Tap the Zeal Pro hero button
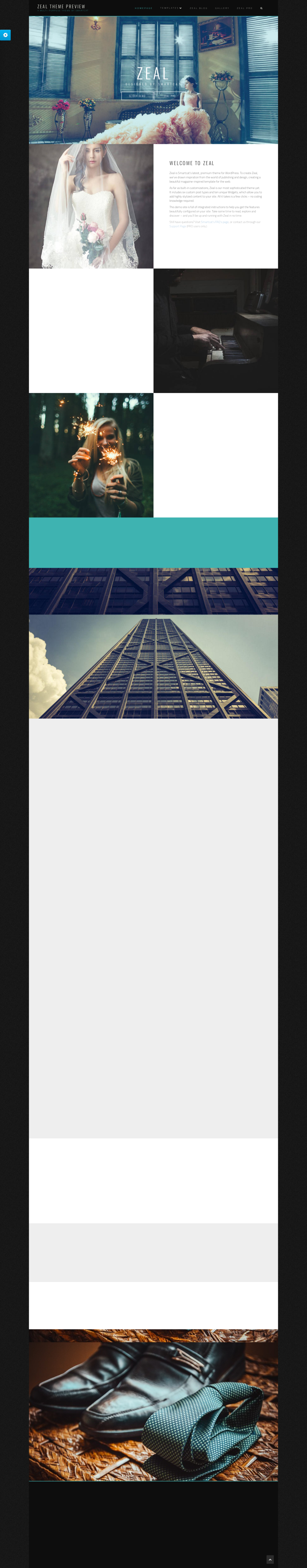The image size is (307, 1568). point(169,95)
